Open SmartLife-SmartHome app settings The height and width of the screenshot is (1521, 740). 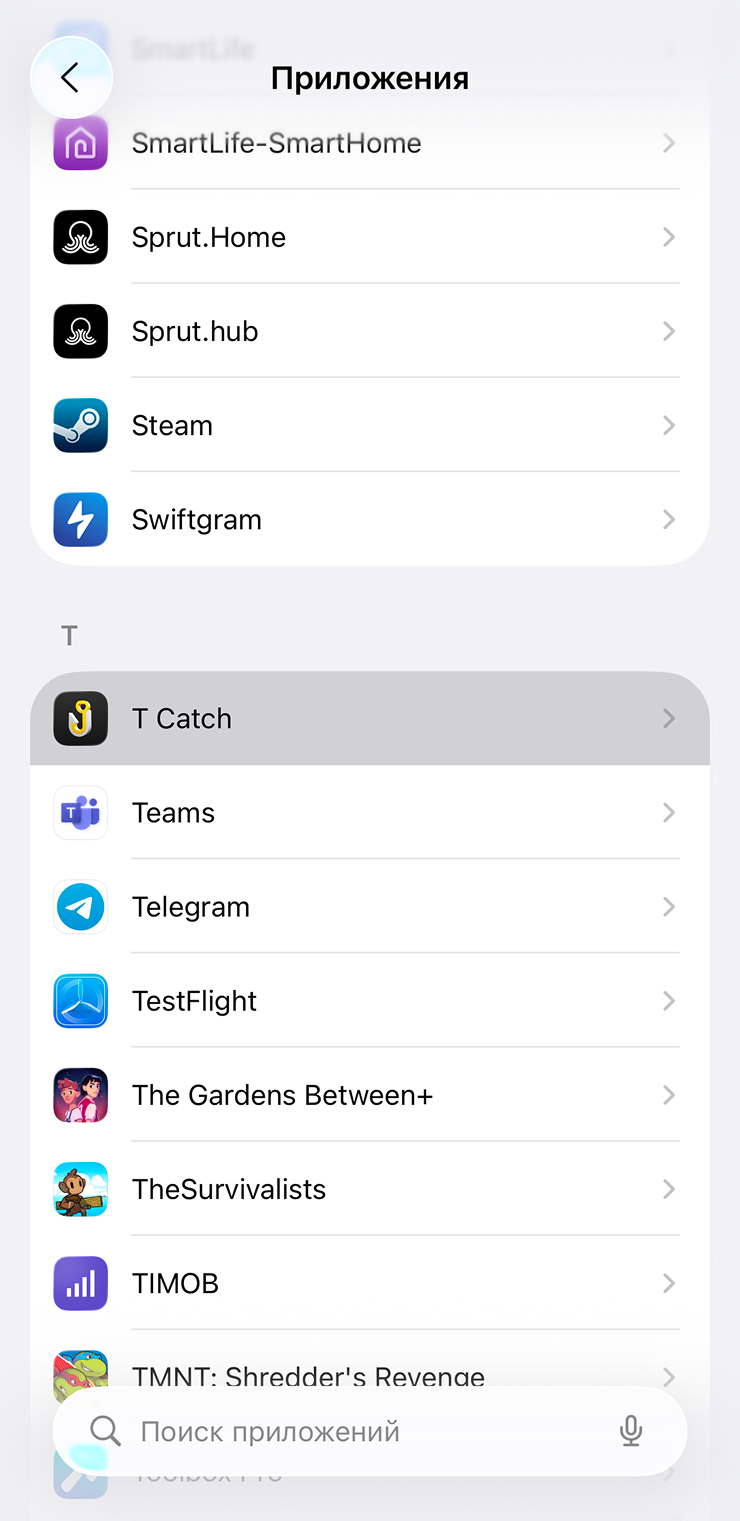(370, 144)
